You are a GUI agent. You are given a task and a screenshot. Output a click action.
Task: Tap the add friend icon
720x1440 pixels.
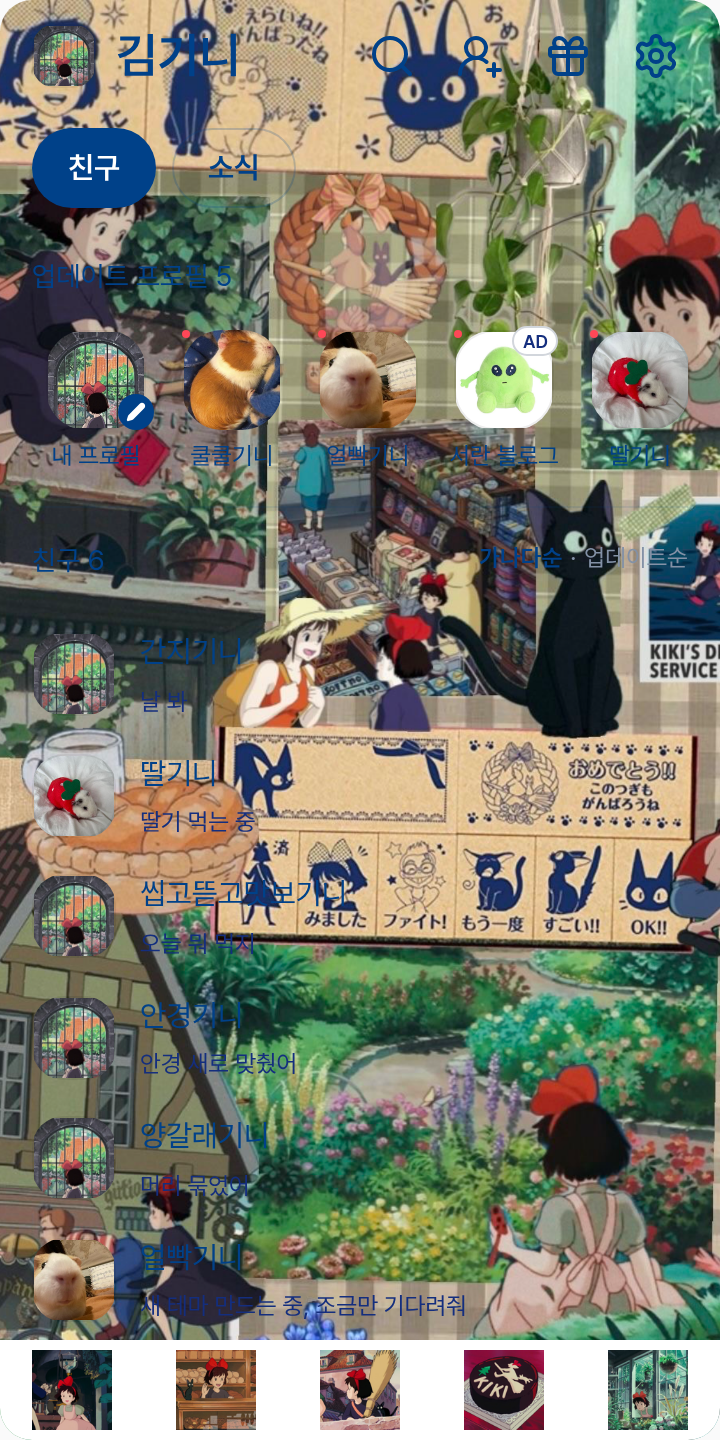(x=480, y=55)
